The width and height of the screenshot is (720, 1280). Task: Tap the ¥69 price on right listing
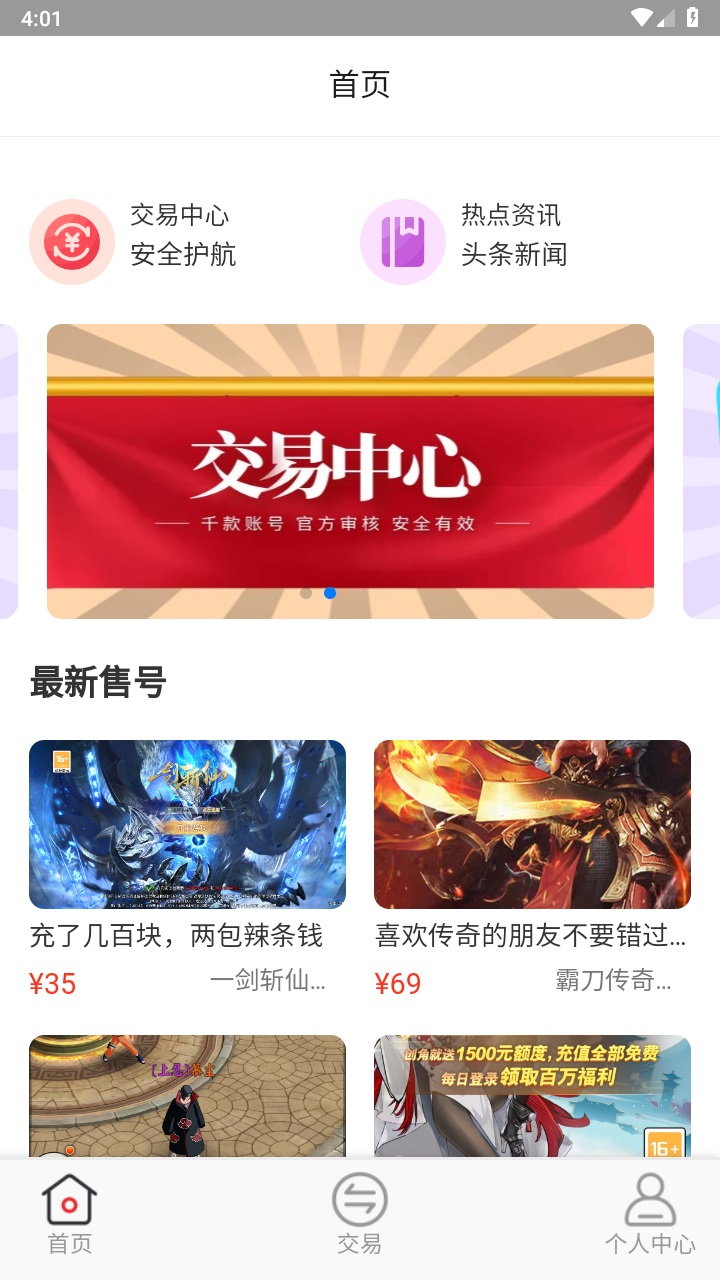[397, 984]
